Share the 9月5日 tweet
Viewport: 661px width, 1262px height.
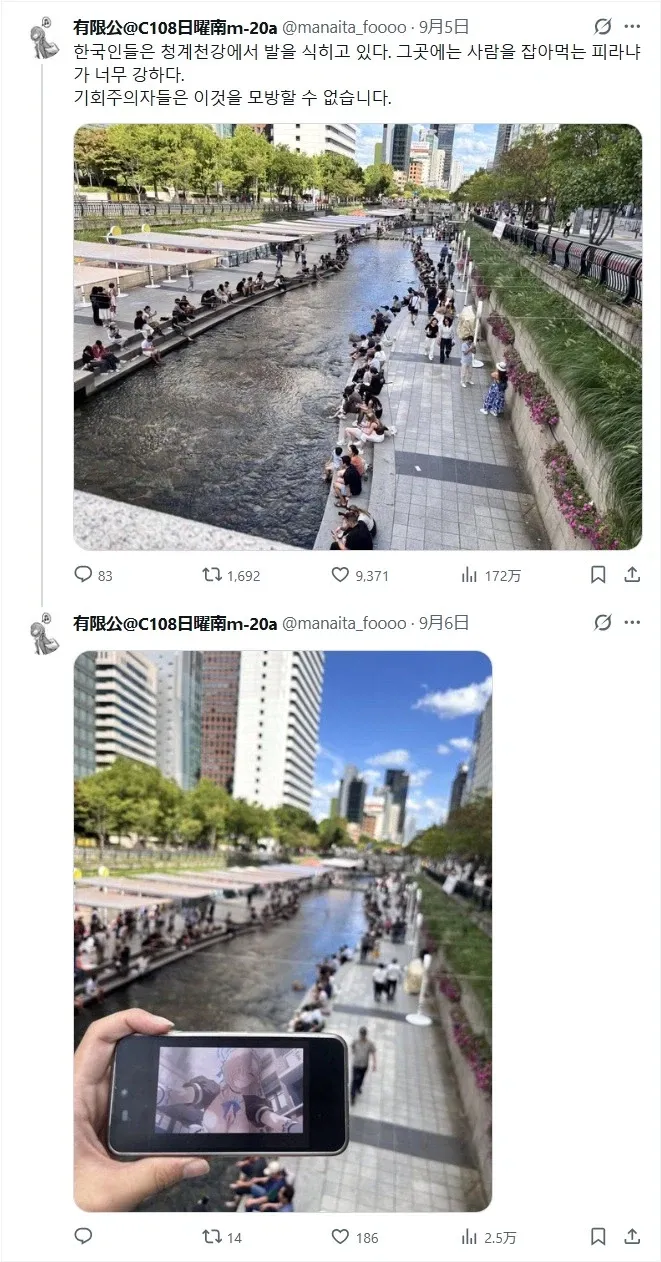[632, 575]
